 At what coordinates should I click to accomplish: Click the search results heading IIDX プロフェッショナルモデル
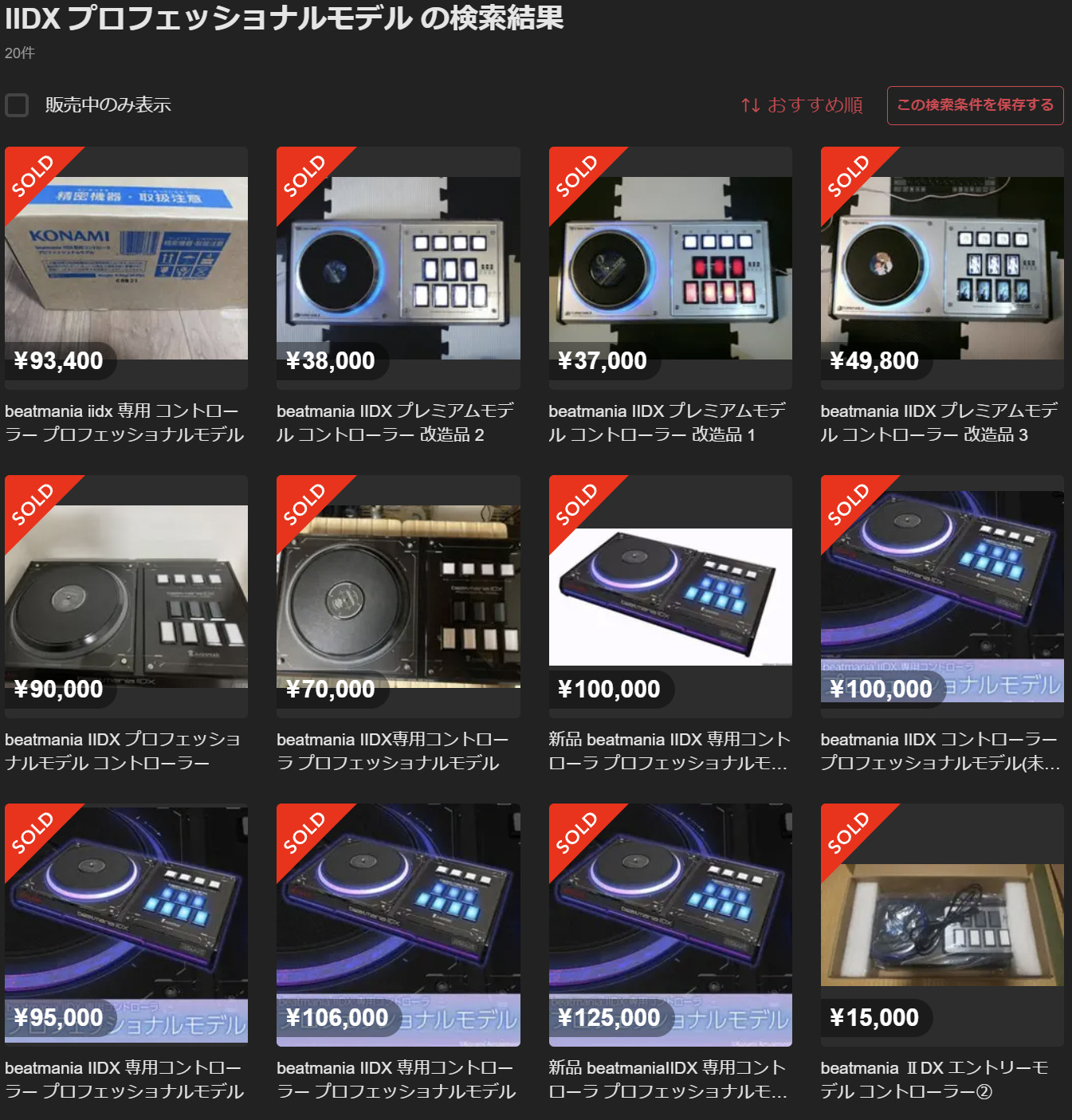tap(283, 22)
